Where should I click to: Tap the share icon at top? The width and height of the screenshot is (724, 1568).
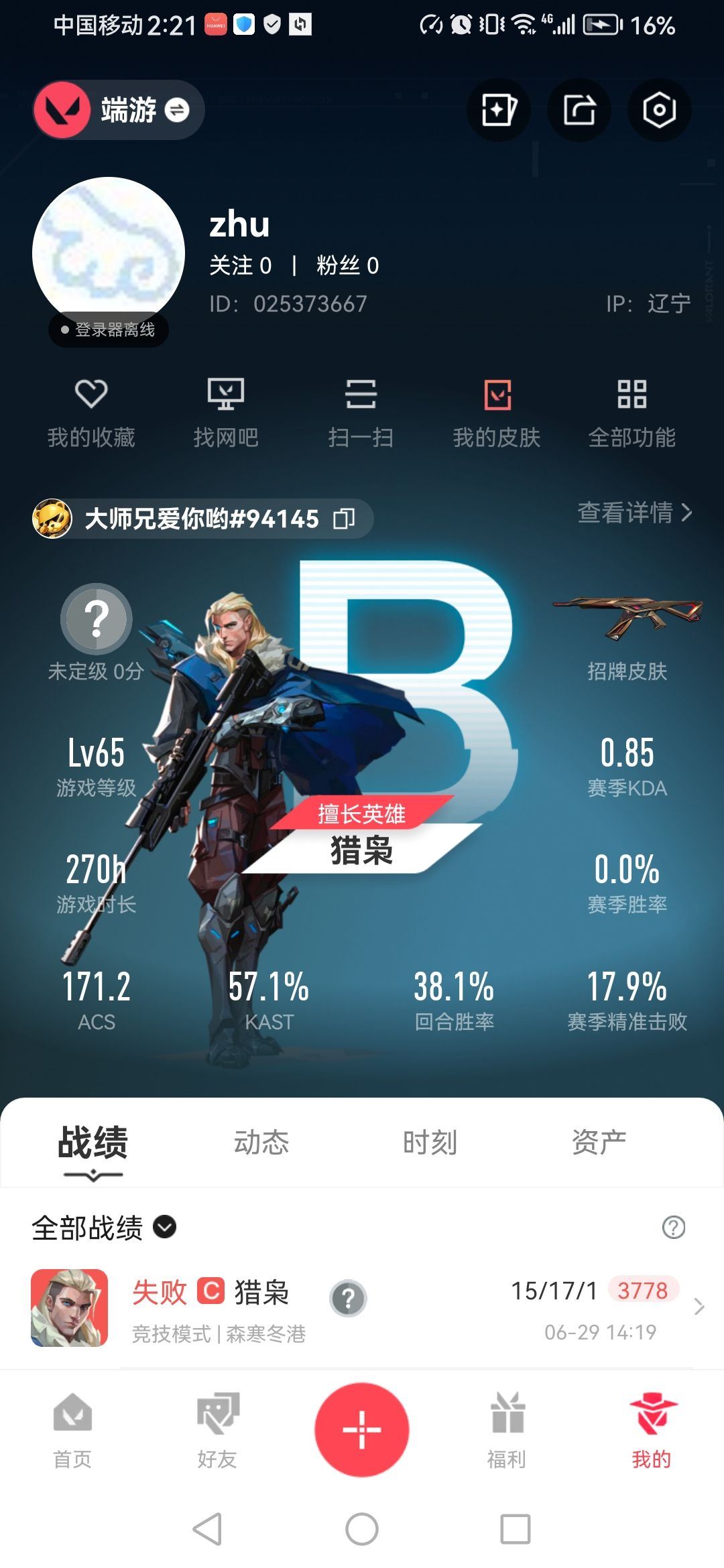[579, 110]
